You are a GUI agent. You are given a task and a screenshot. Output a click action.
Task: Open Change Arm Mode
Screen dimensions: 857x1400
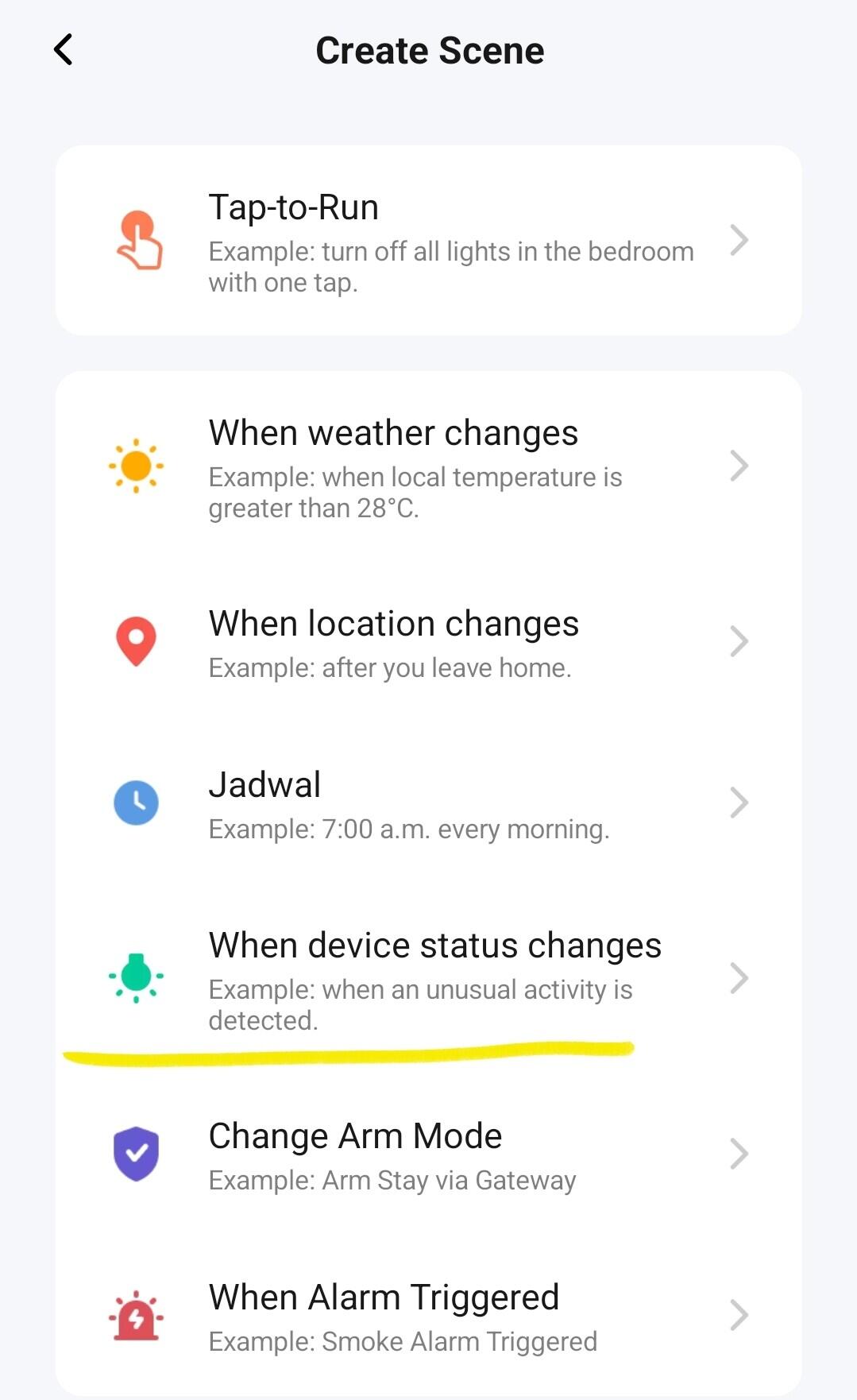428,1154
